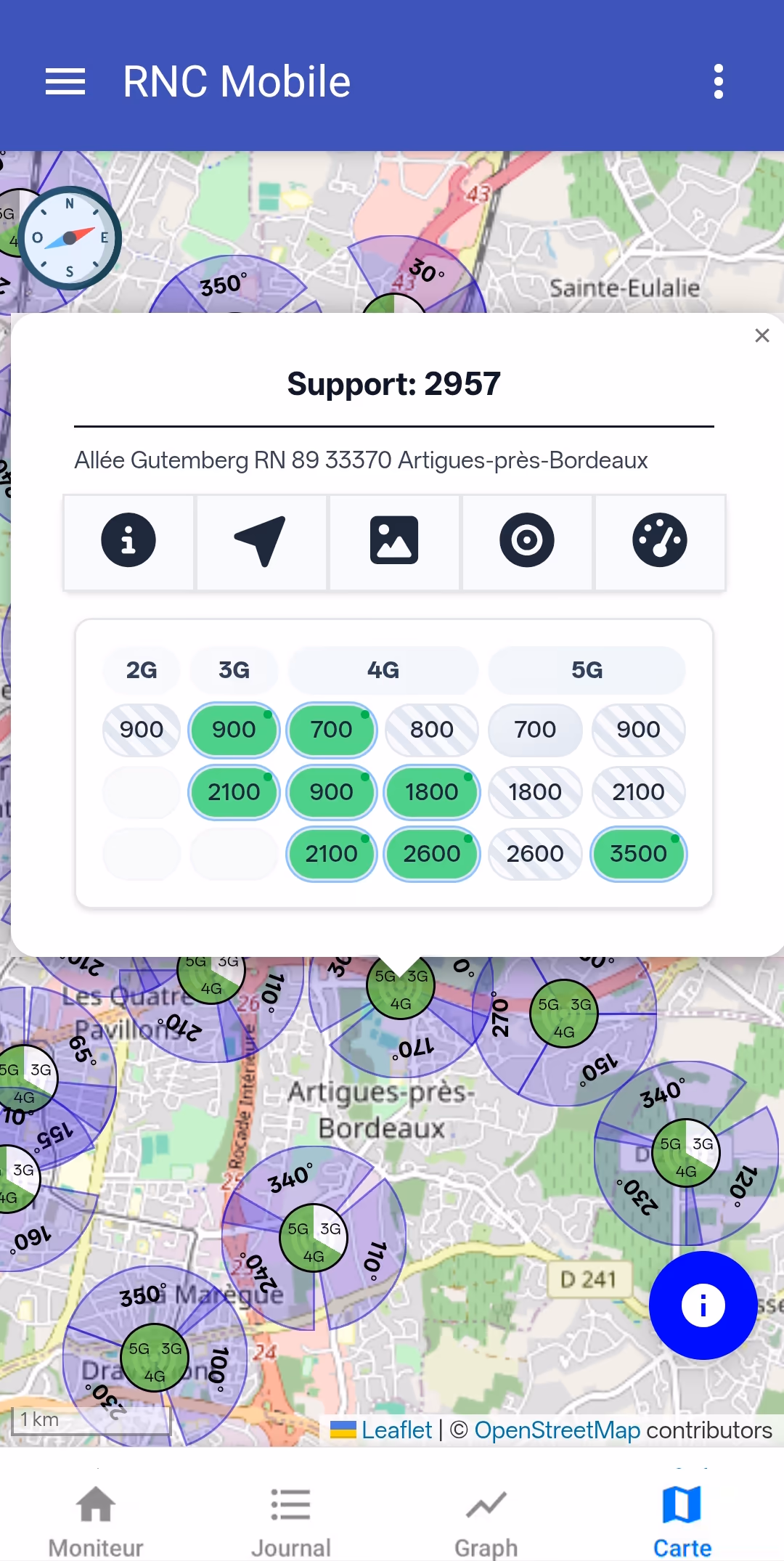Open the hamburger navigation menu
Viewport: 784px width, 1561px height.
click(65, 81)
